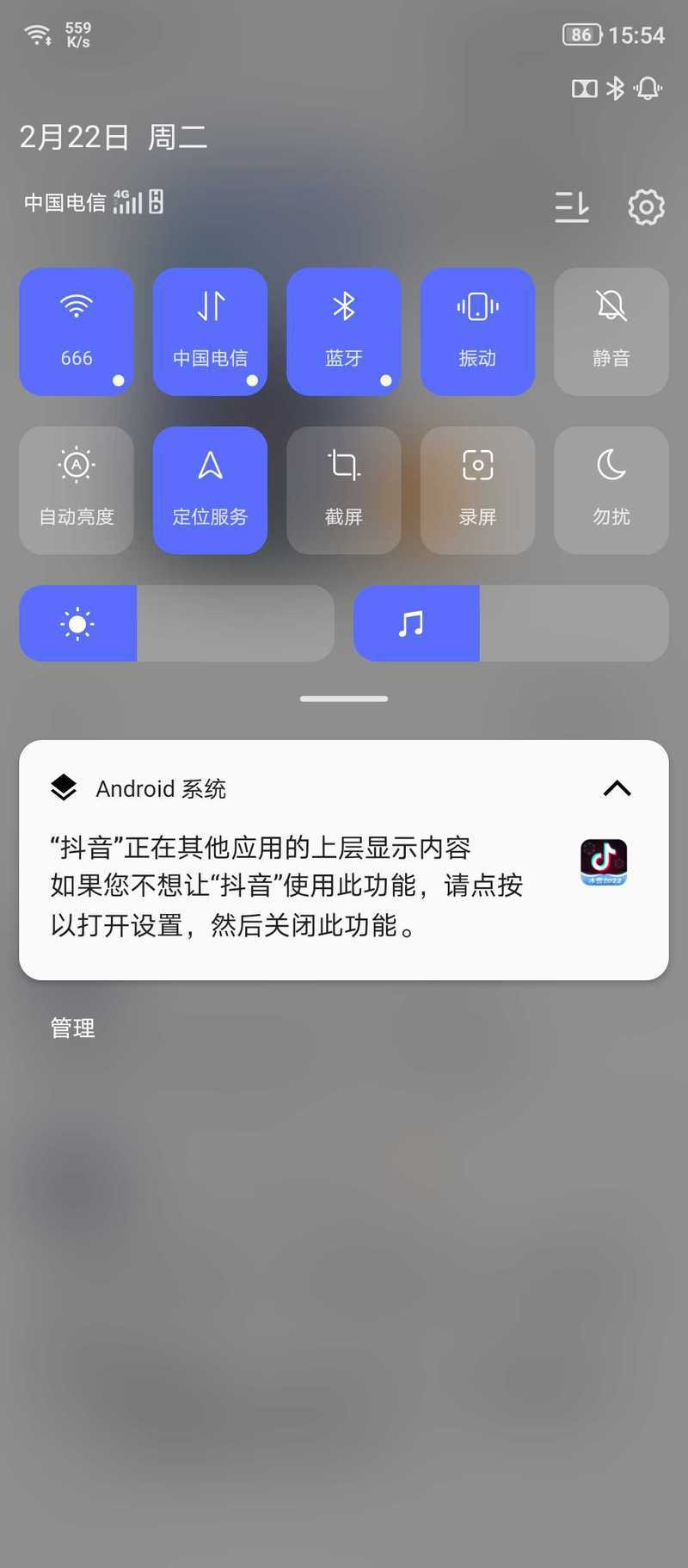Open the settings gear icon

point(646,207)
